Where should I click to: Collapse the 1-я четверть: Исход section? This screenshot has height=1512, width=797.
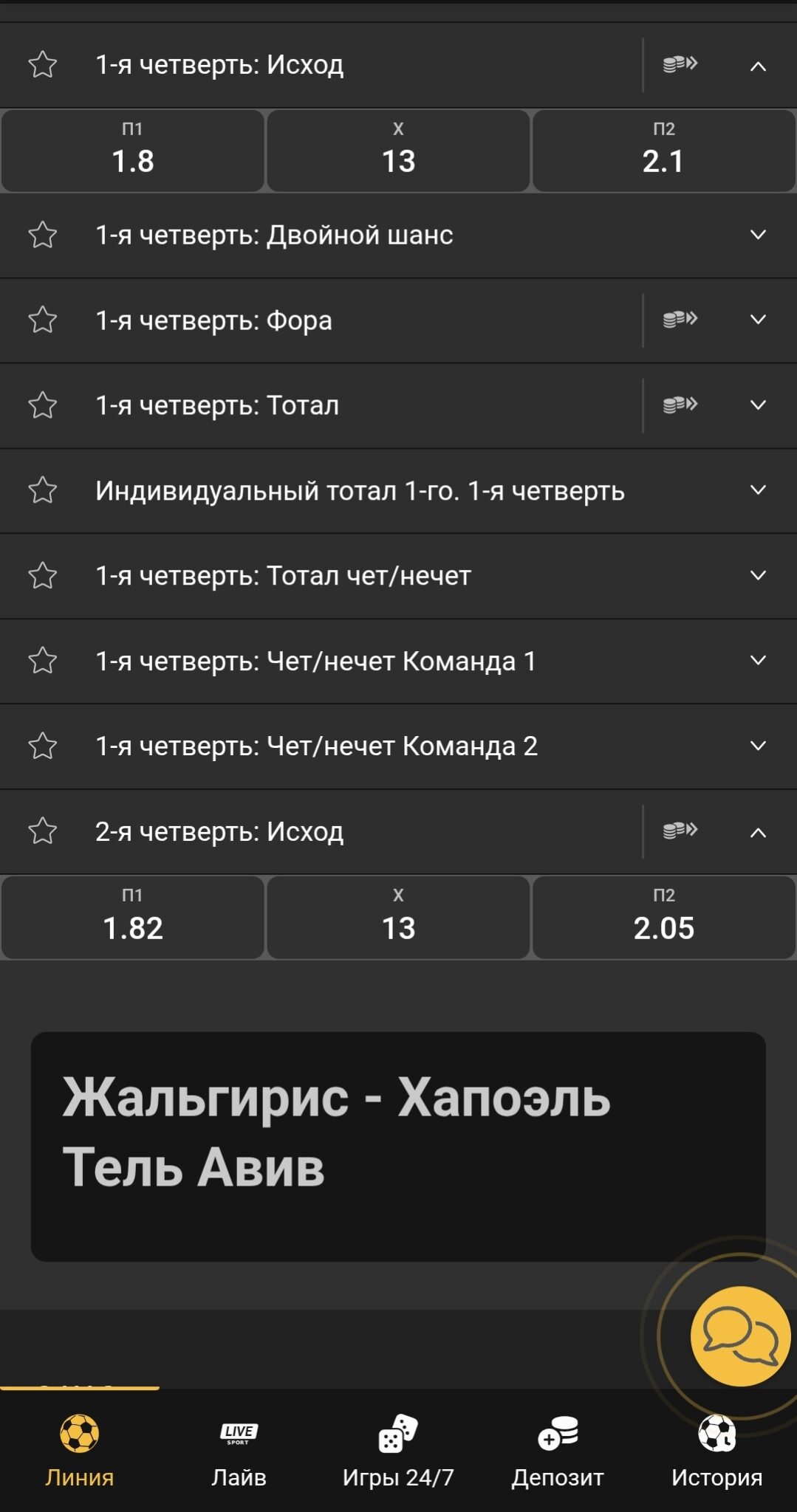point(758,66)
